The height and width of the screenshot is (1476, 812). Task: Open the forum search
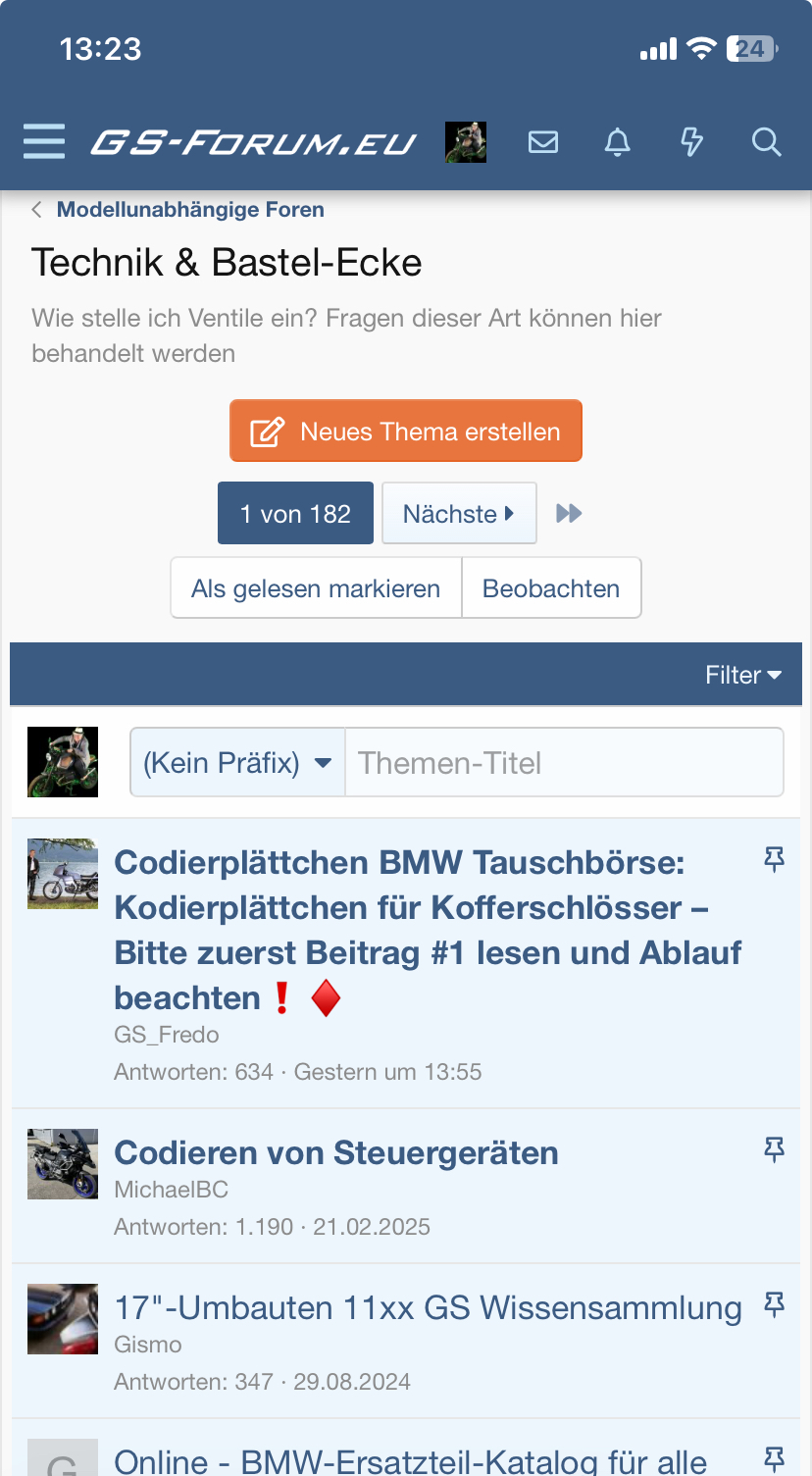coord(766,142)
